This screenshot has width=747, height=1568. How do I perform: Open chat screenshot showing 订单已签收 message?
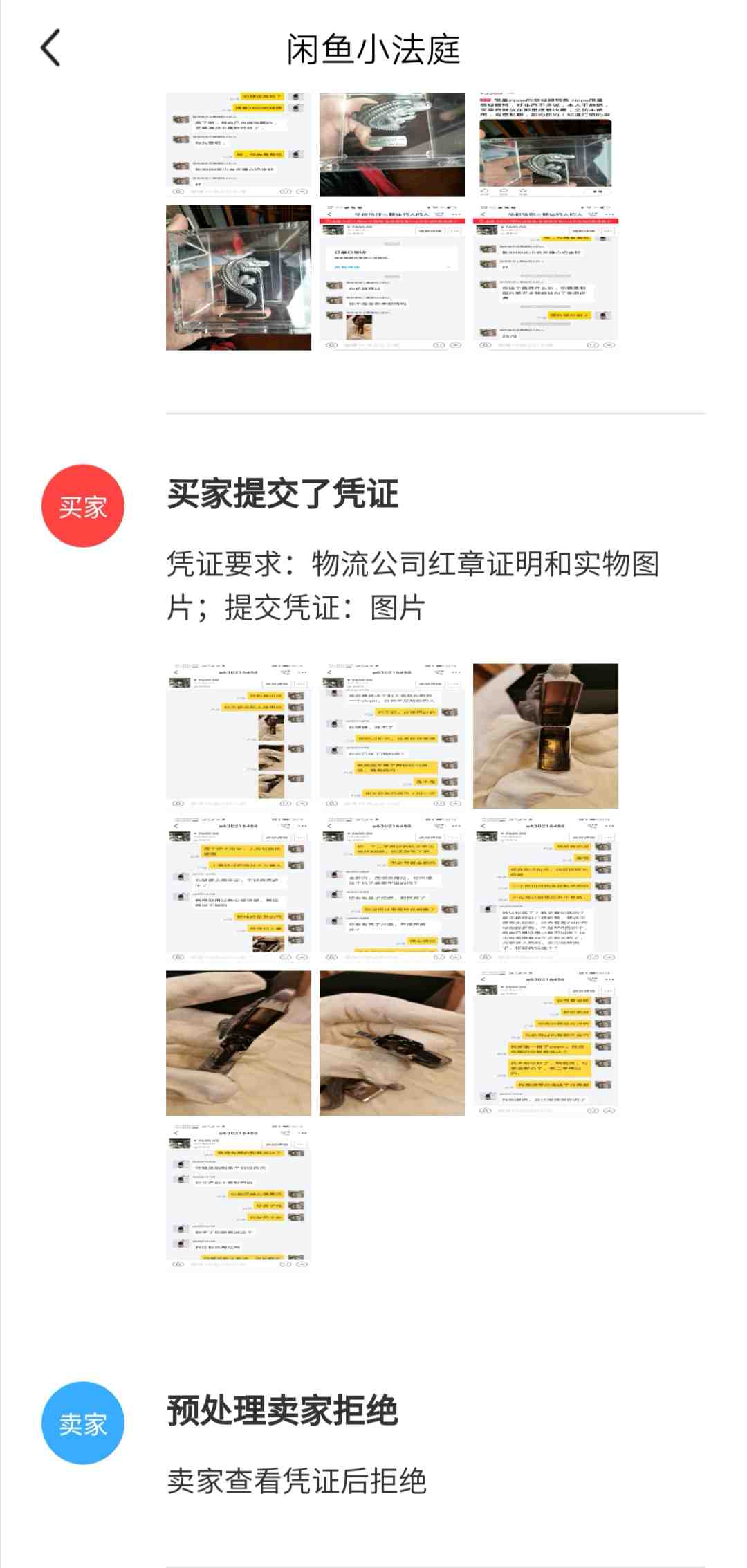[391, 277]
